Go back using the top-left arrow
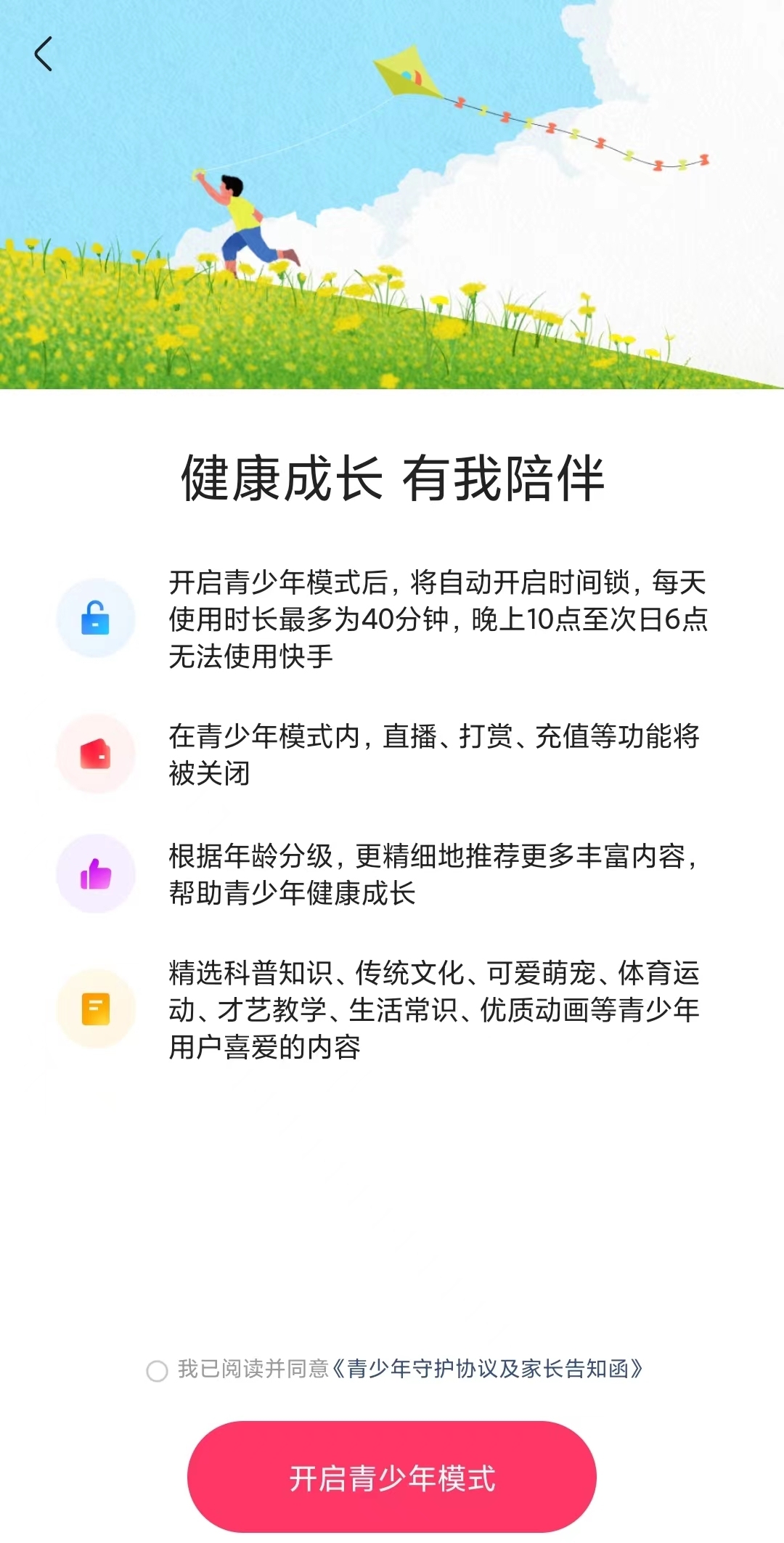The image size is (784, 1543). pyautogui.click(x=44, y=54)
